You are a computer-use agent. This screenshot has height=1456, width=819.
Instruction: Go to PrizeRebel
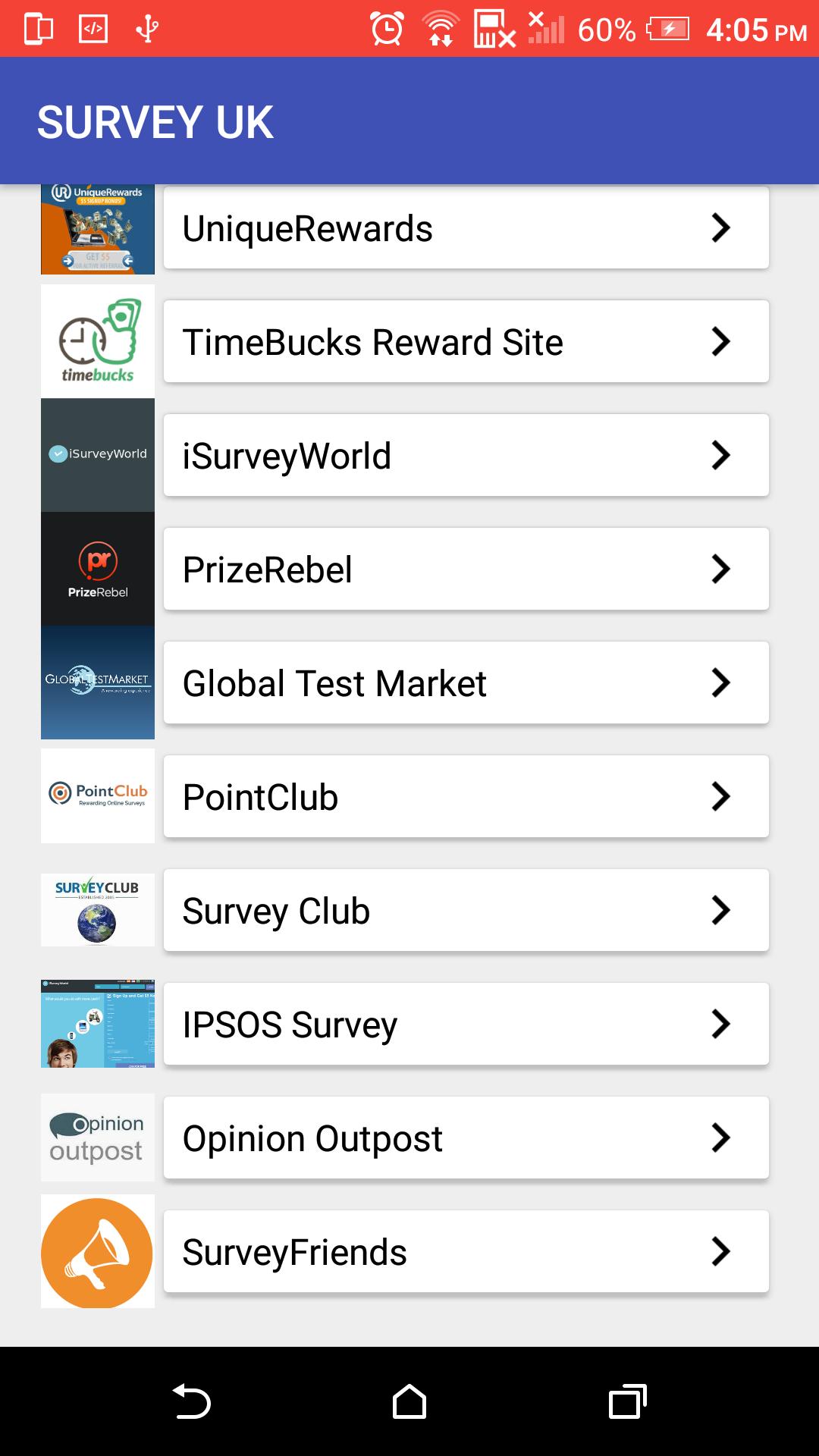click(x=466, y=570)
